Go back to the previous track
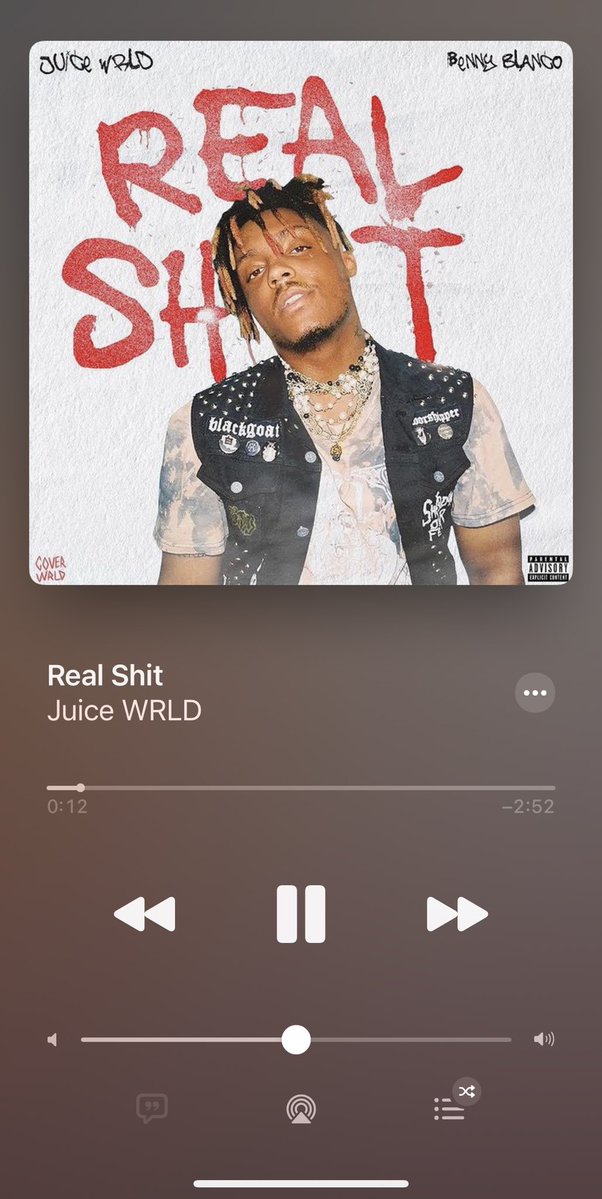Viewport: 602px width, 1199px height. (x=144, y=913)
